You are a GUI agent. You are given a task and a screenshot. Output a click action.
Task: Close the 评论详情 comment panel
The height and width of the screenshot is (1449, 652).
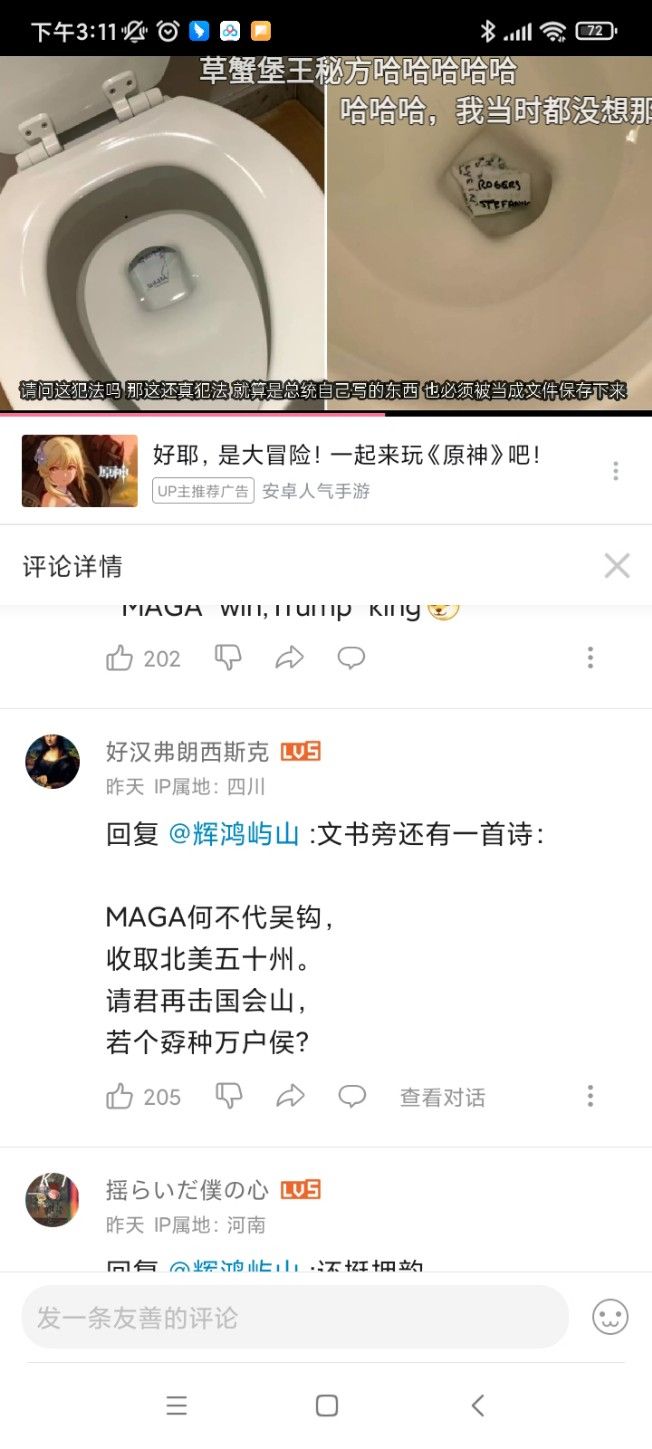click(617, 566)
